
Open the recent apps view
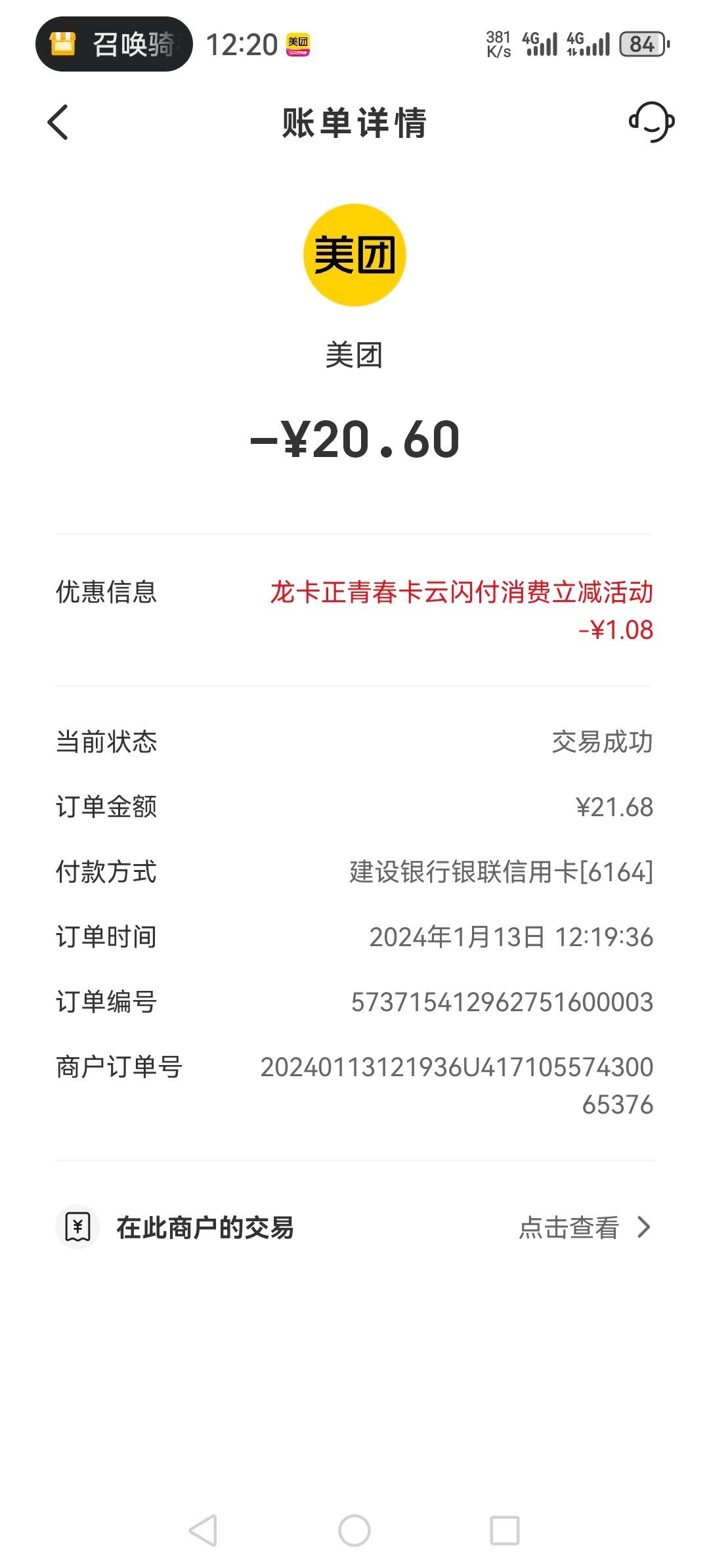click(x=505, y=1531)
